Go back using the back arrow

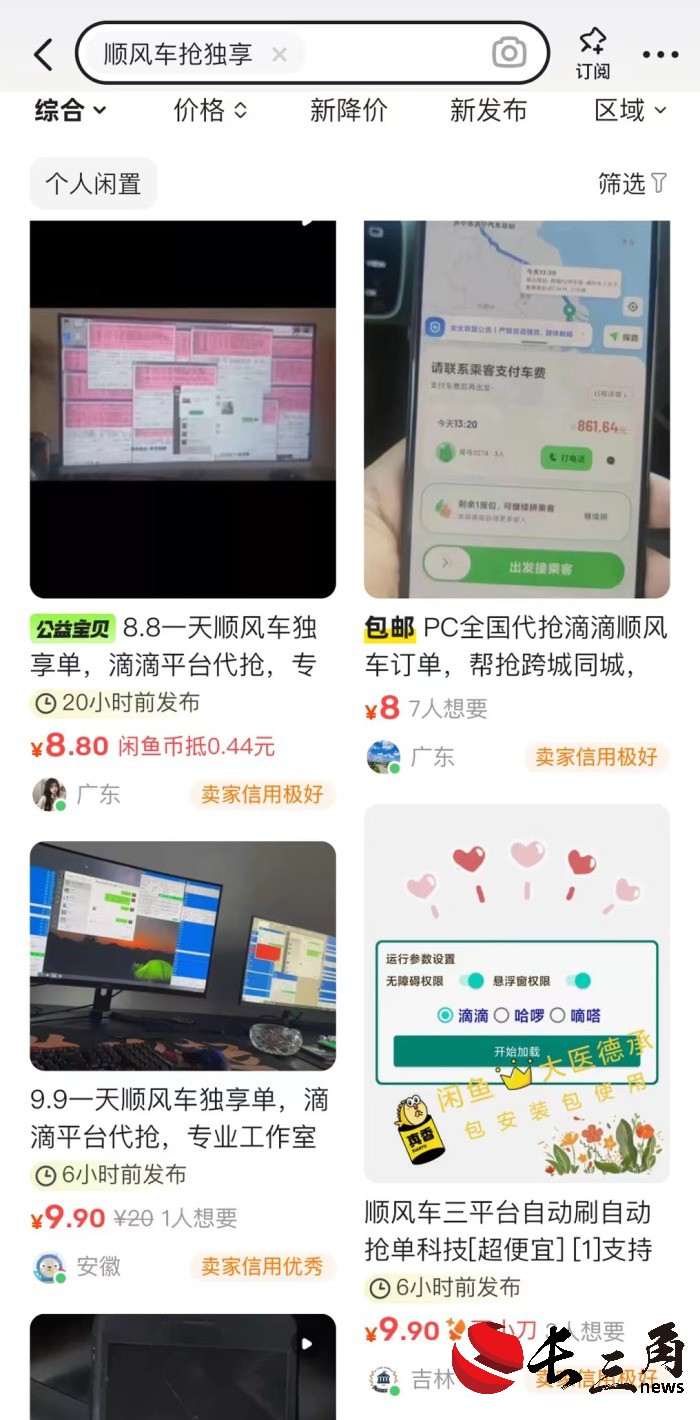coord(43,54)
